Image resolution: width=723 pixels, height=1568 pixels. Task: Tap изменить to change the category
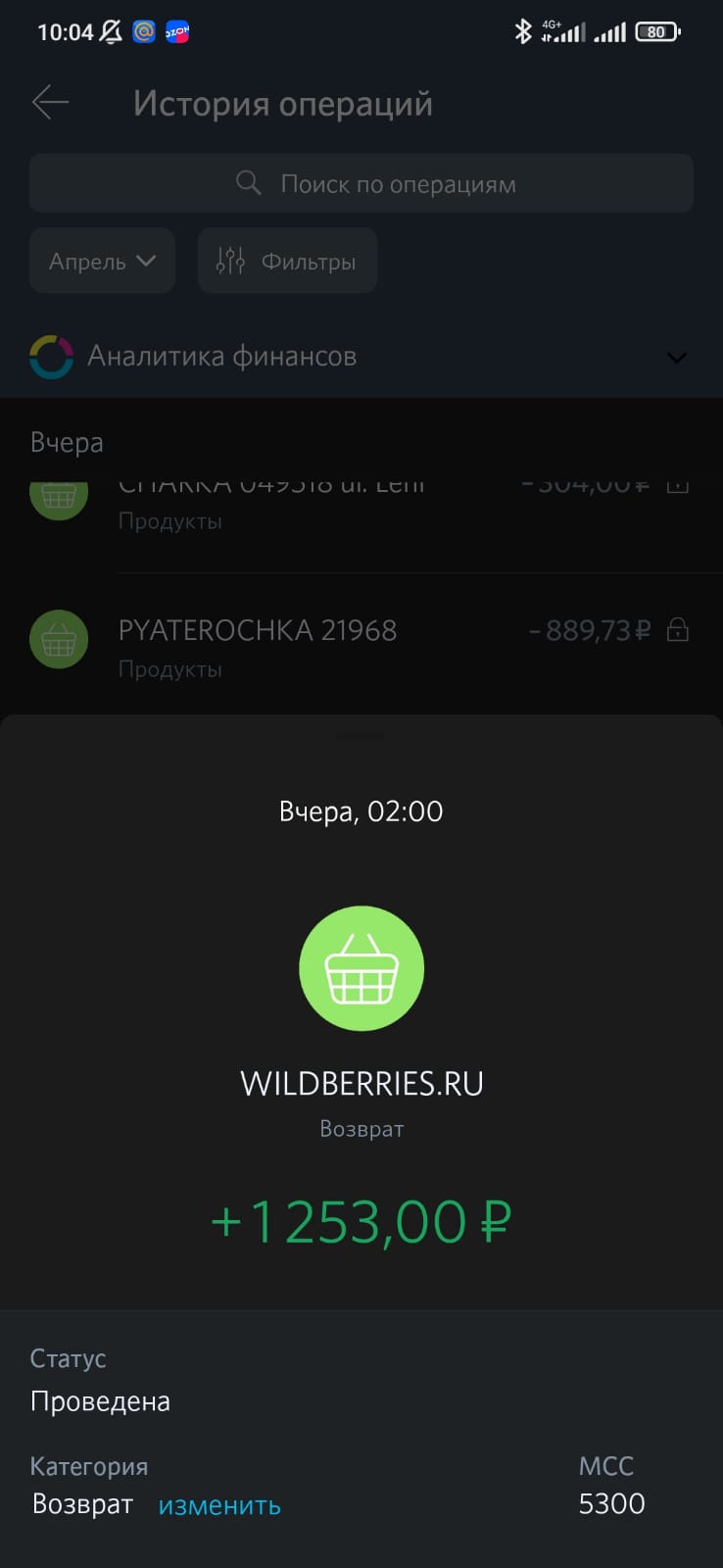coord(219,1505)
